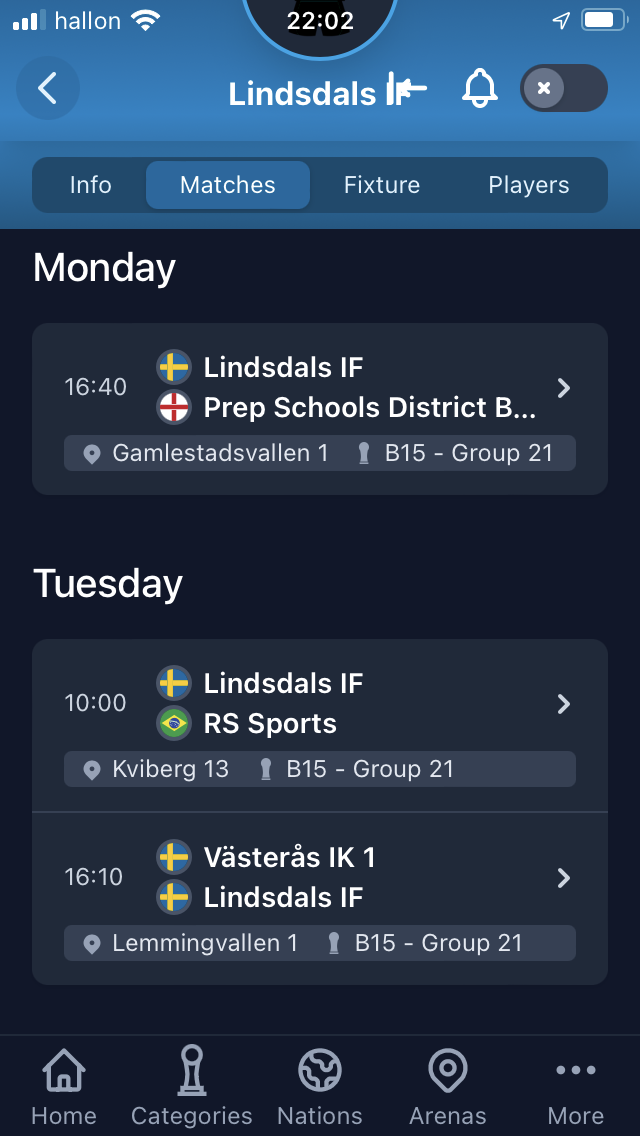Screen dimensions: 640x1136
Task: Open the notifications bell
Action: (x=479, y=89)
